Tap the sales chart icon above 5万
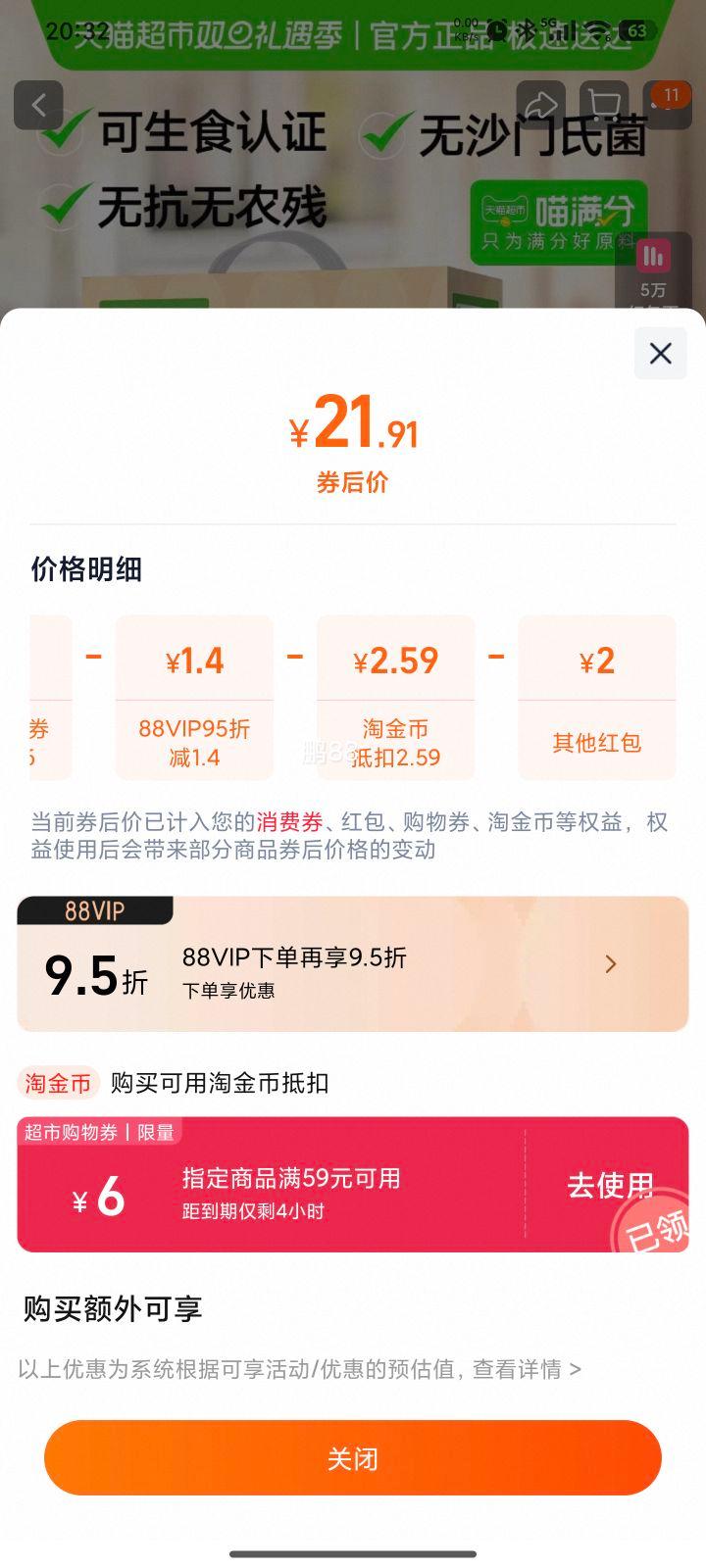The width and height of the screenshot is (706, 1568). [653, 256]
